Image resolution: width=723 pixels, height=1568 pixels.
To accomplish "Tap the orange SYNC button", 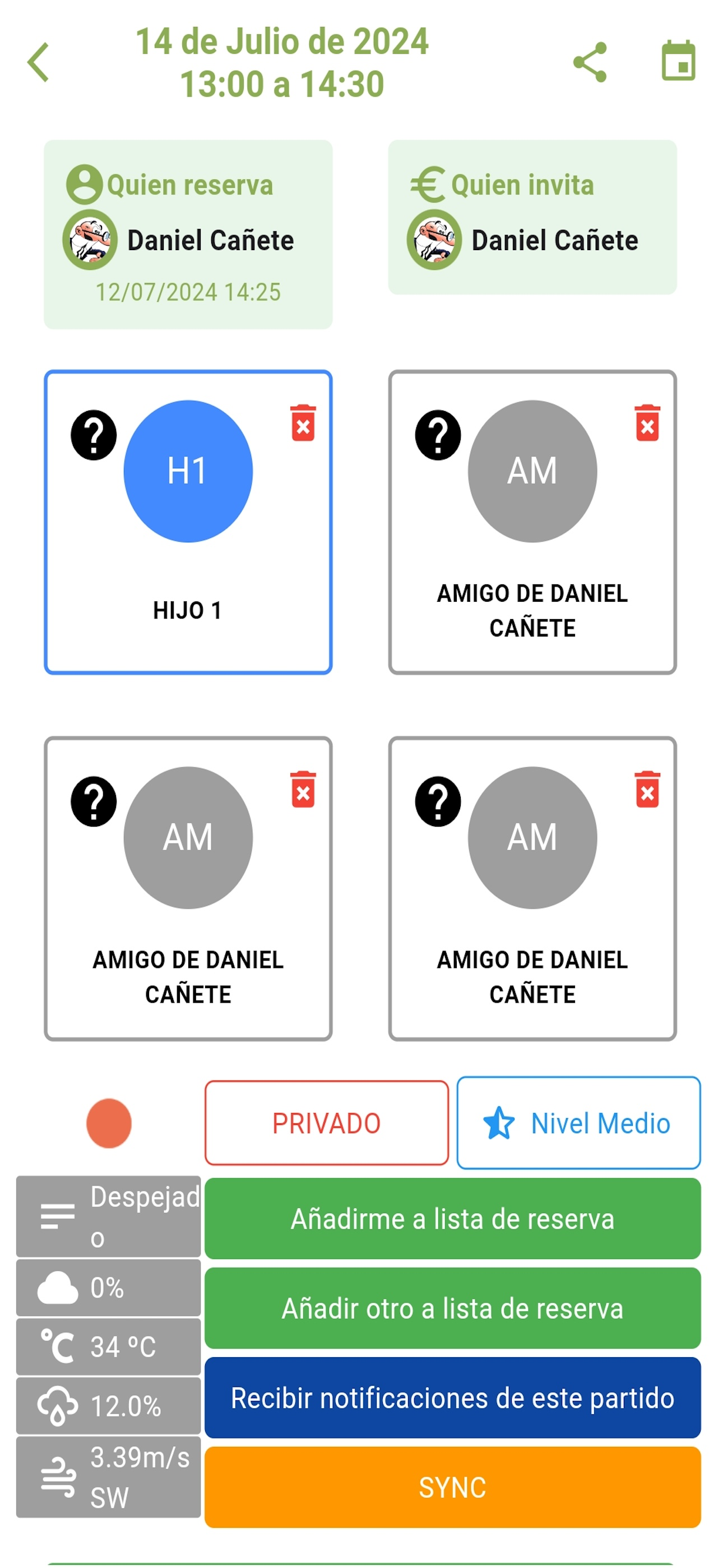I will point(453,1487).
